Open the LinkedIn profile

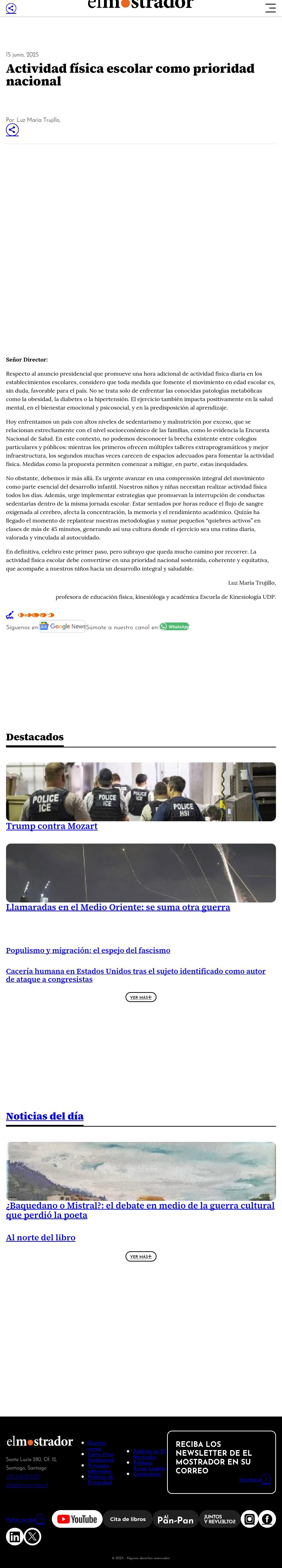click(14, 1537)
